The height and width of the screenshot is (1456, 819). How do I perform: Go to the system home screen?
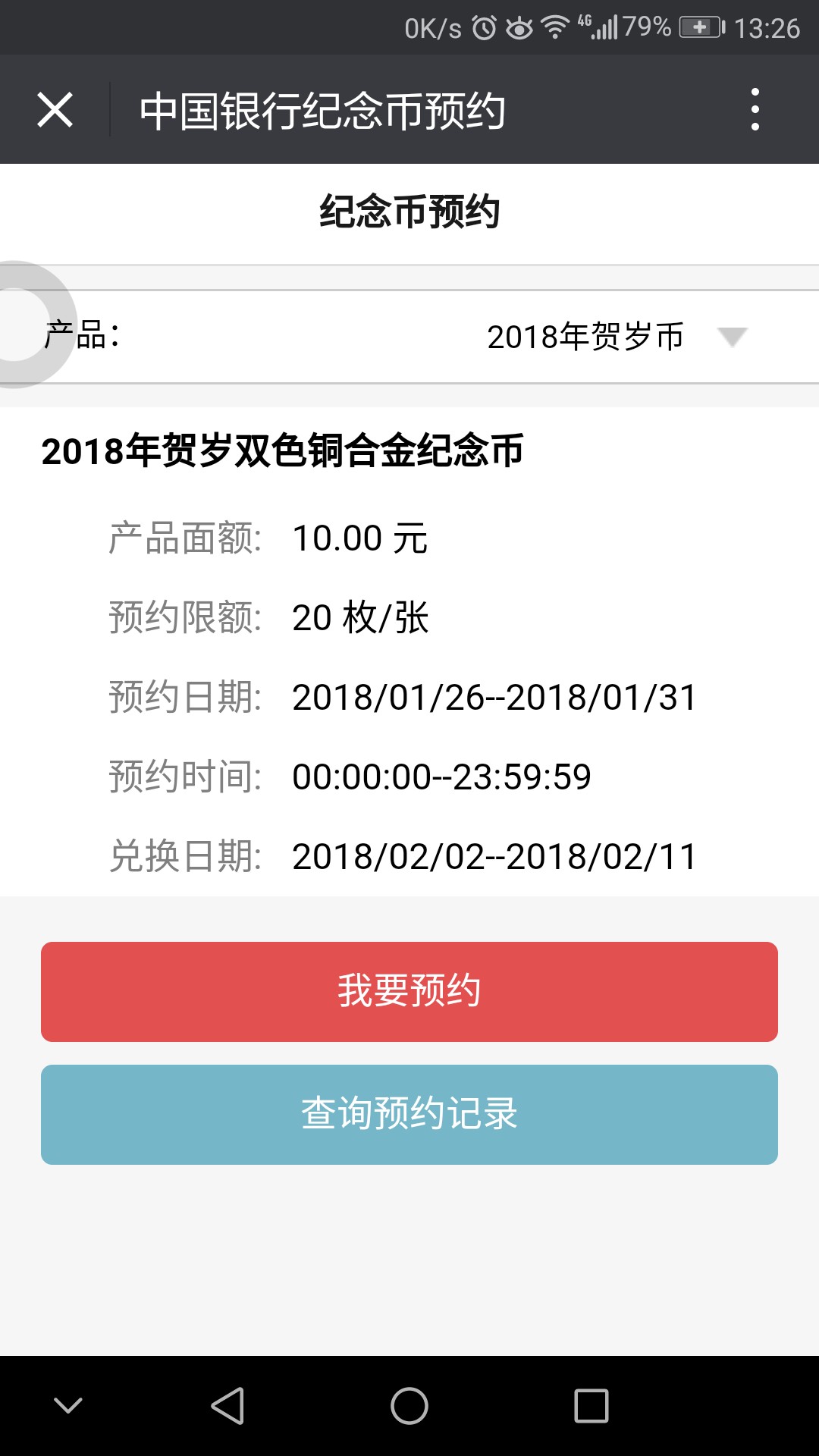point(409,1406)
